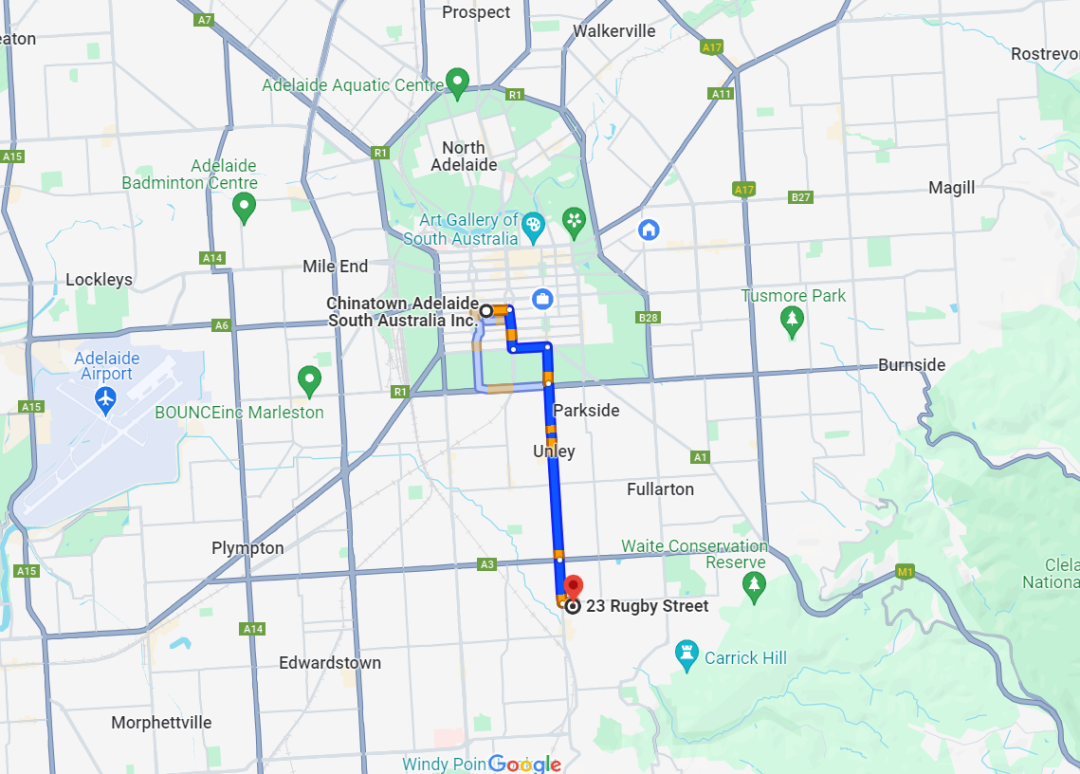Tap the blue home marker

649,231
